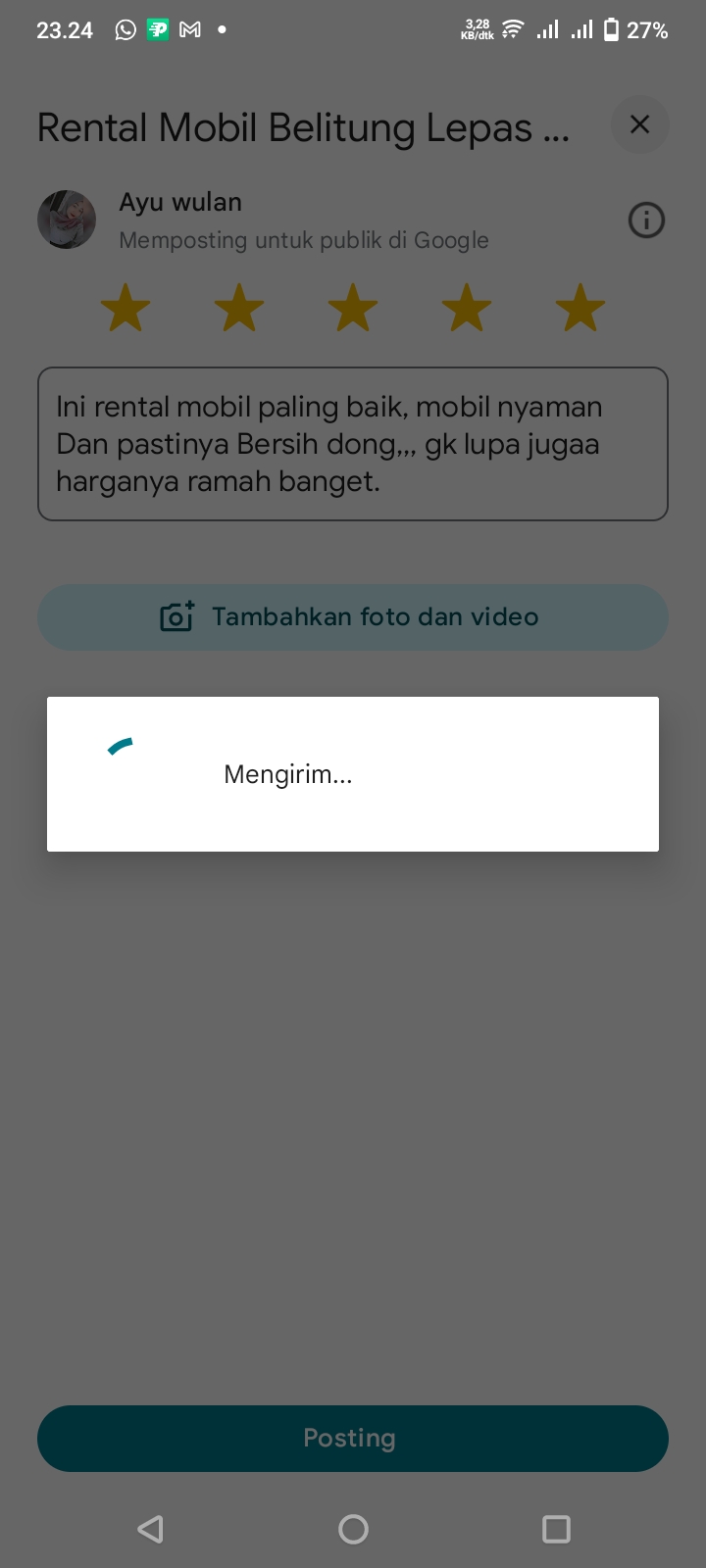This screenshot has height=1568, width=706.
Task: Tap the Posting button
Action: (353, 1439)
